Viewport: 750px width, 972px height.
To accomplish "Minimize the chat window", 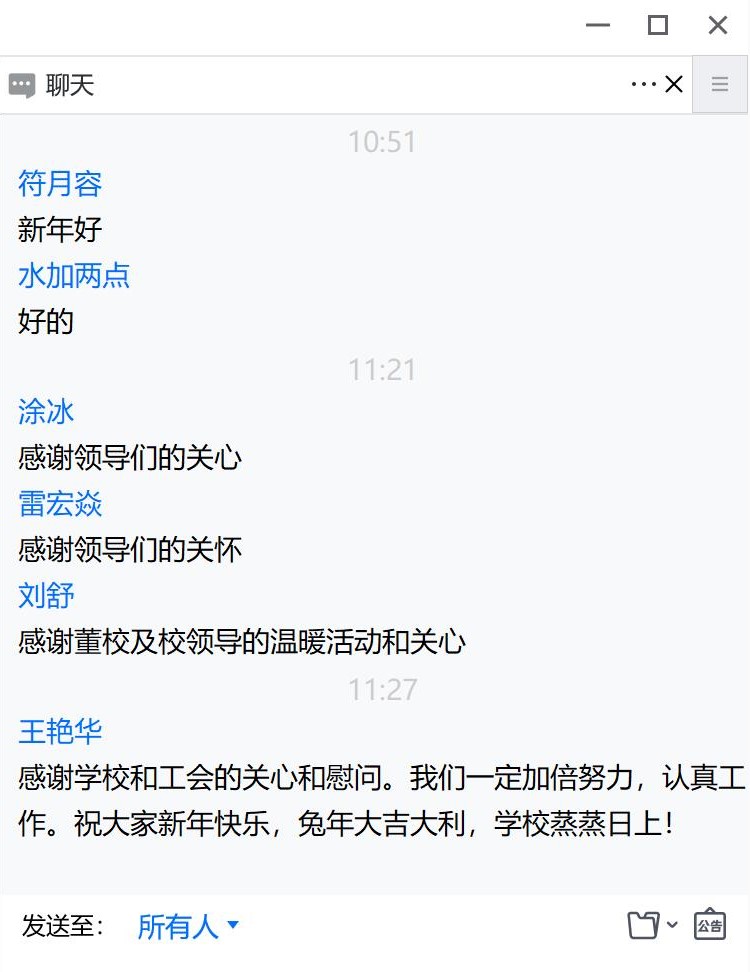I will click(598, 26).
